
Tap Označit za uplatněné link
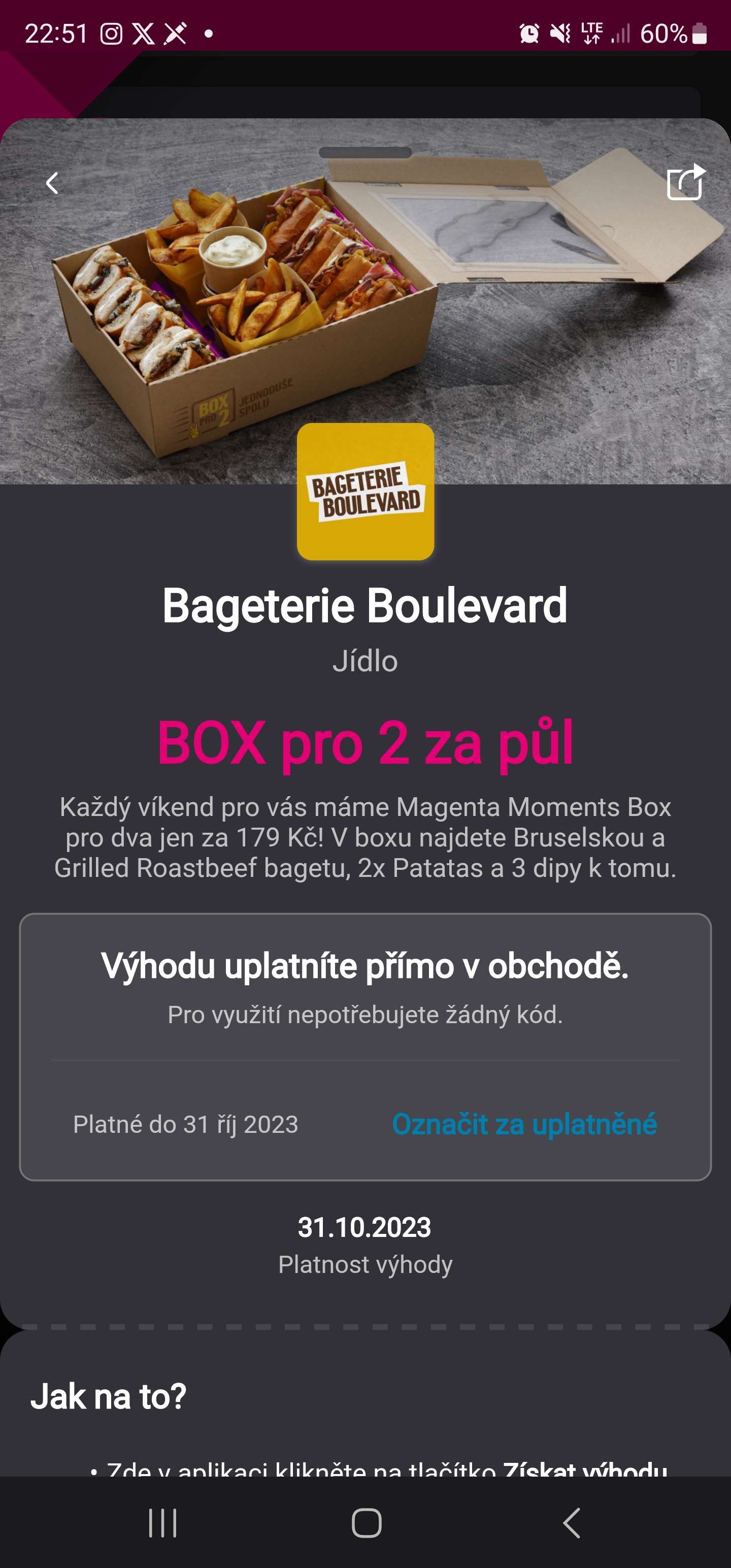[524, 1124]
